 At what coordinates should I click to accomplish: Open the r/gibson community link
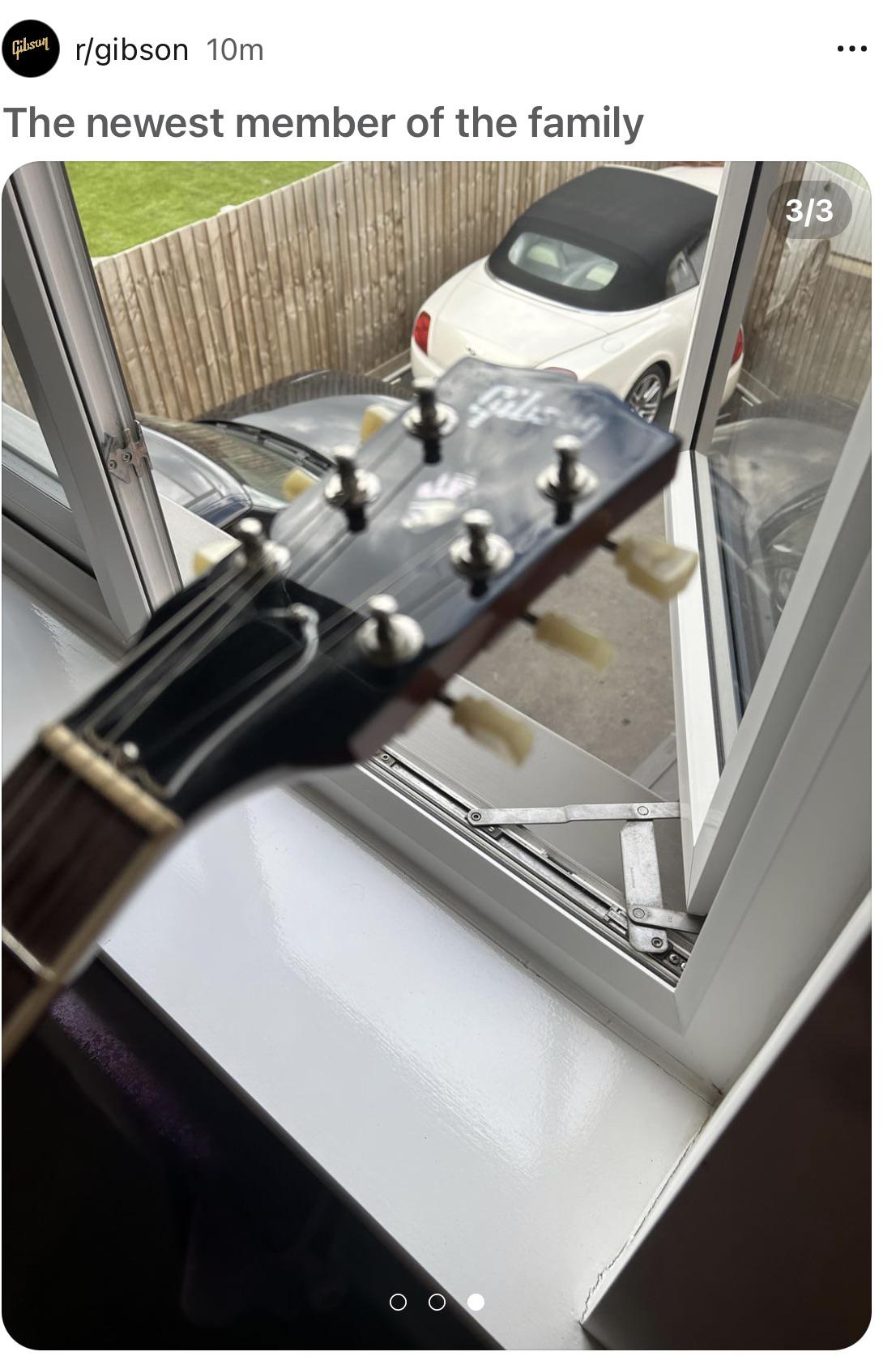click(x=131, y=50)
